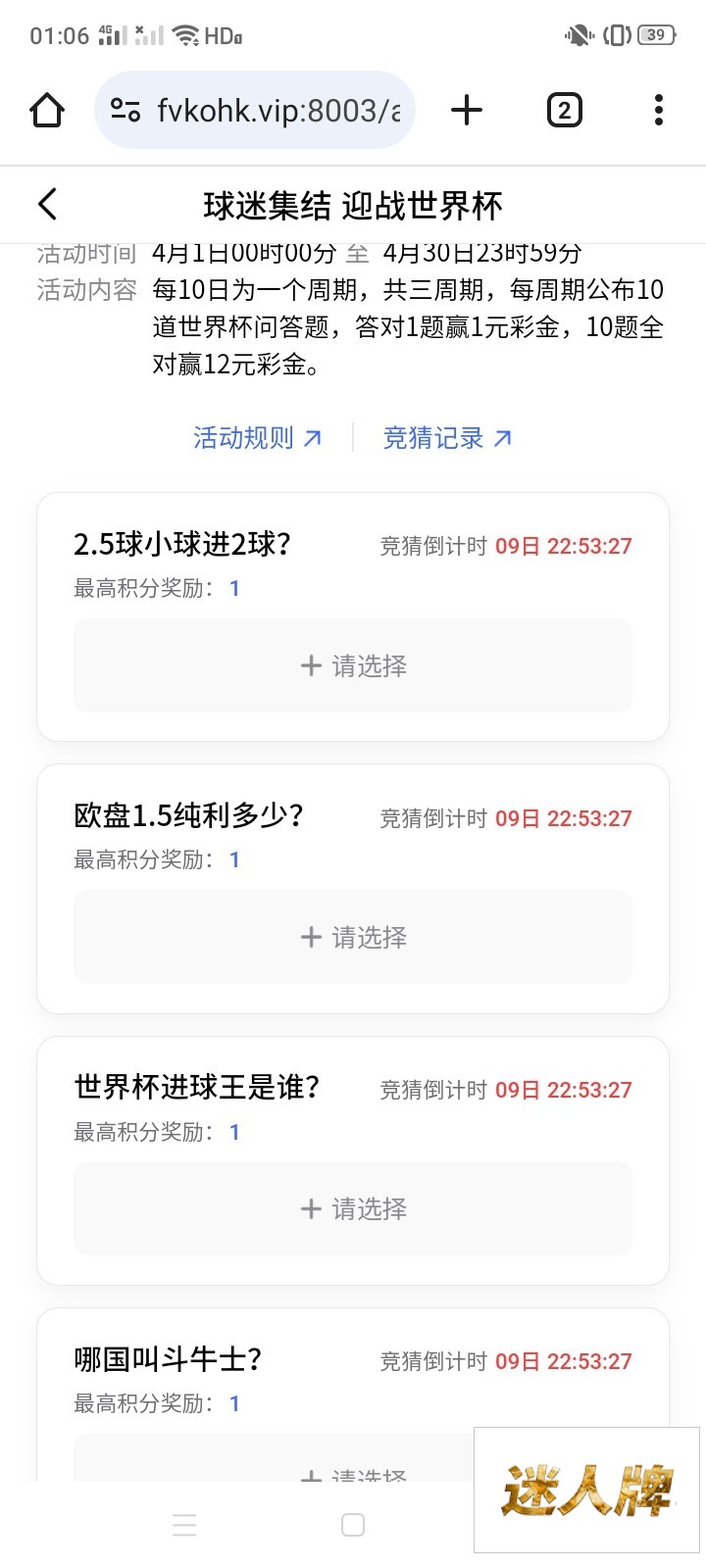Screen dimensions: 706x1568
Task: Tap the system home button
Action: click(x=353, y=1525)
